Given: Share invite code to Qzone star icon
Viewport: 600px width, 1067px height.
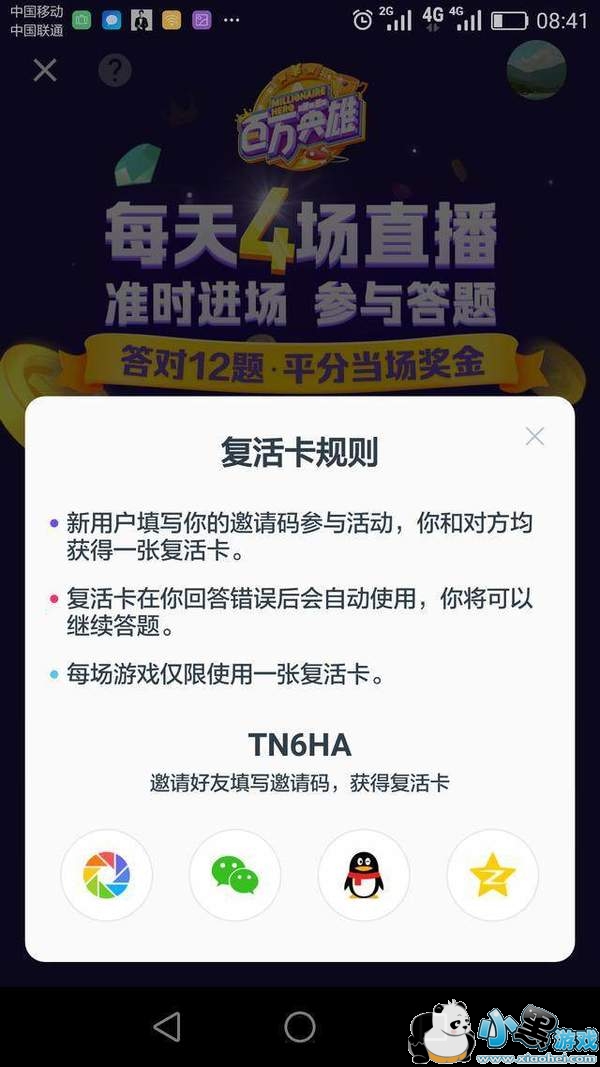Looking at the screenshot, I should coord(493,874).
